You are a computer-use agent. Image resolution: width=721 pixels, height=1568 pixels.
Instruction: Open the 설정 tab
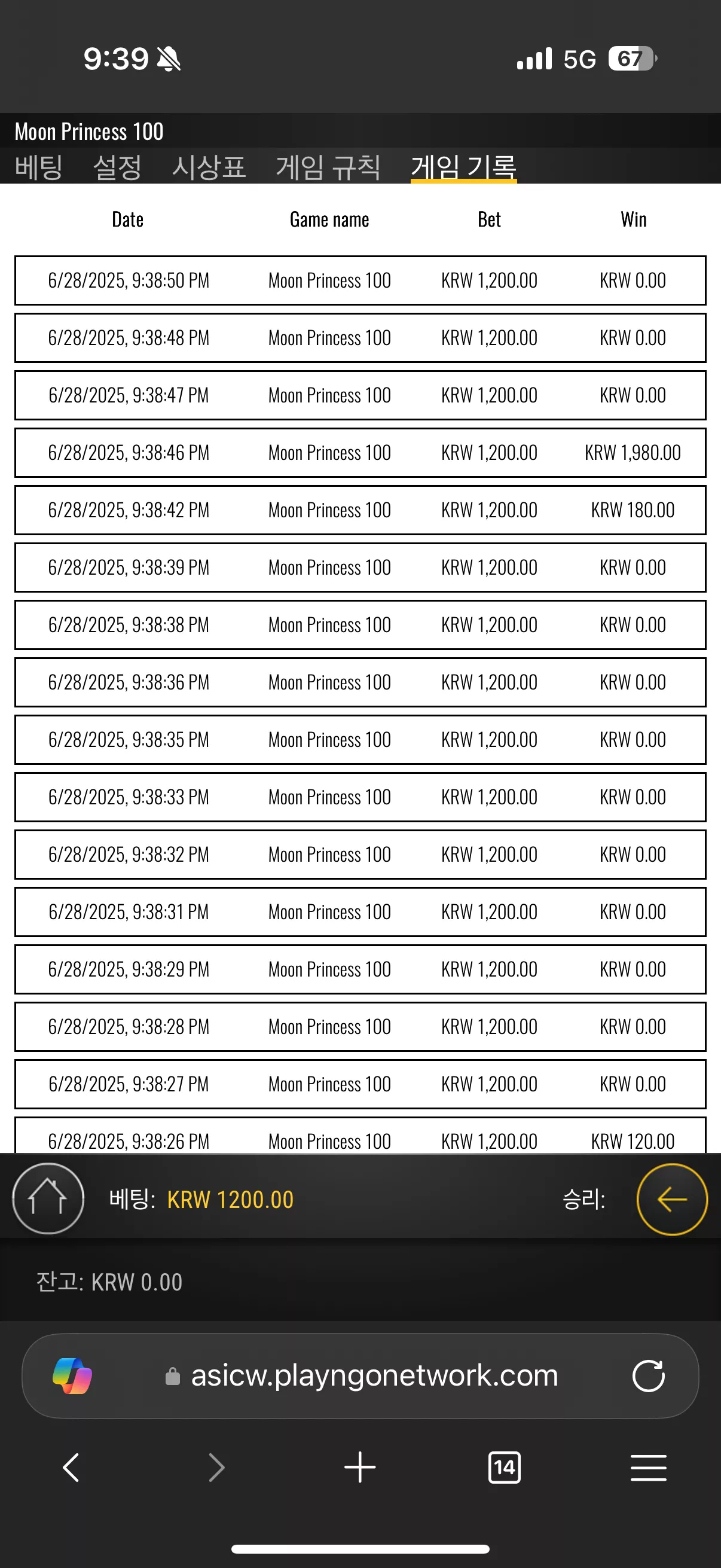pyautogui.click(x=117, y=167)
